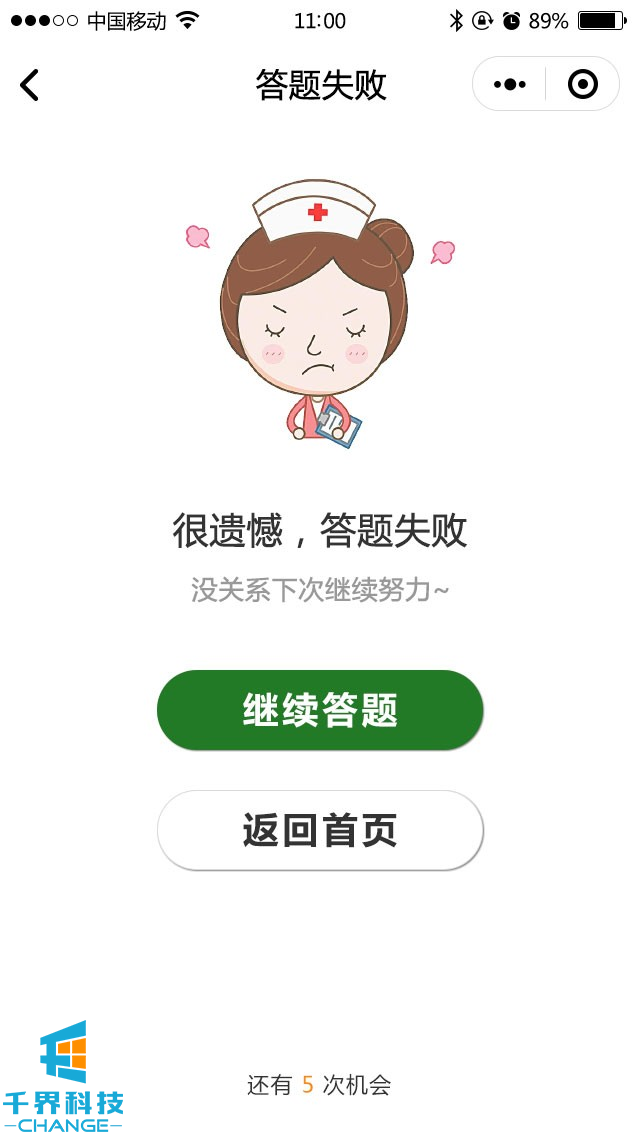Tap the green 继续答题 button
This screenshot has width=640, height=1136.
click(x=320, y=710)
